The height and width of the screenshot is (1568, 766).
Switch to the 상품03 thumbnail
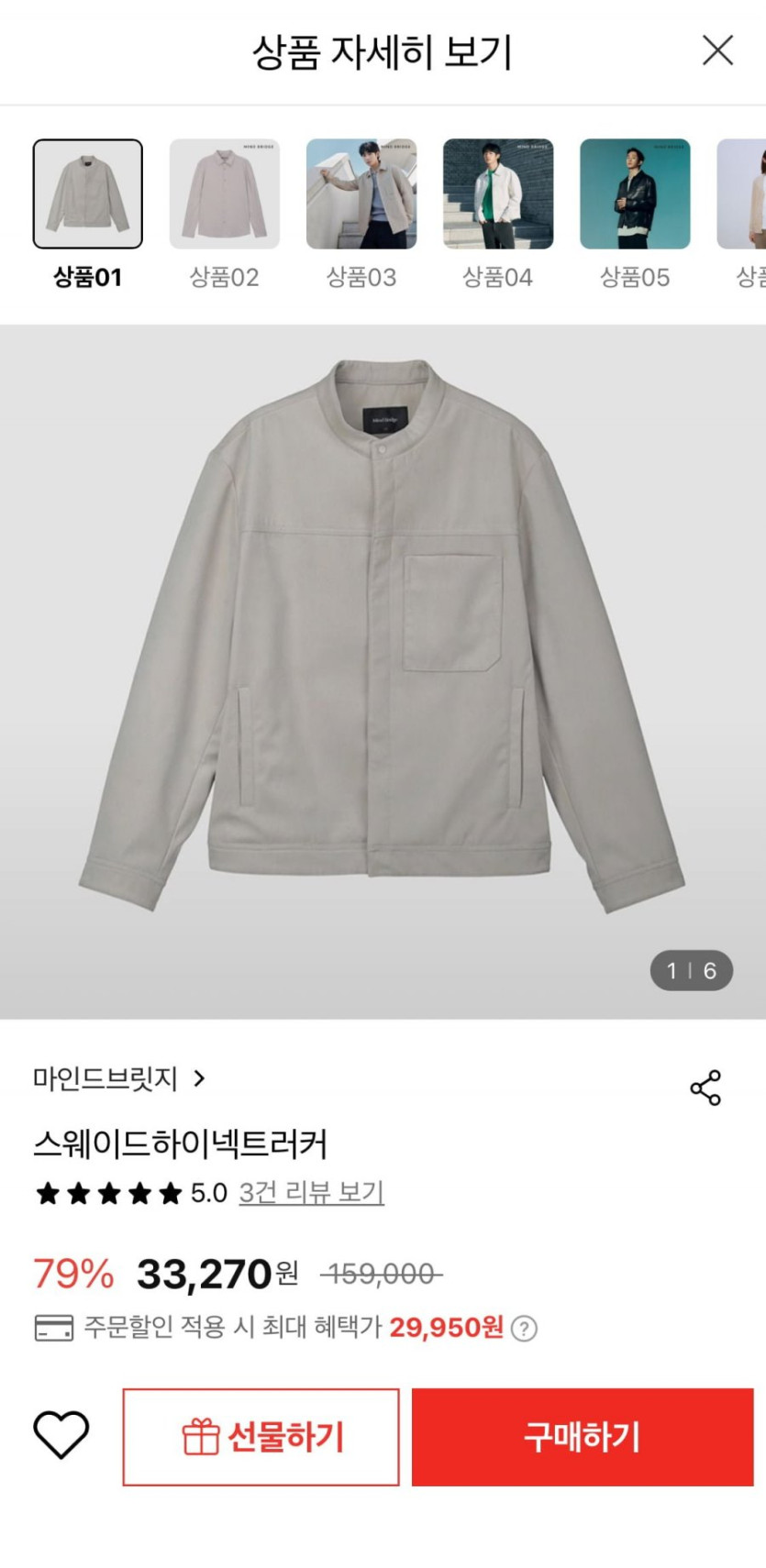pos(361,194)
